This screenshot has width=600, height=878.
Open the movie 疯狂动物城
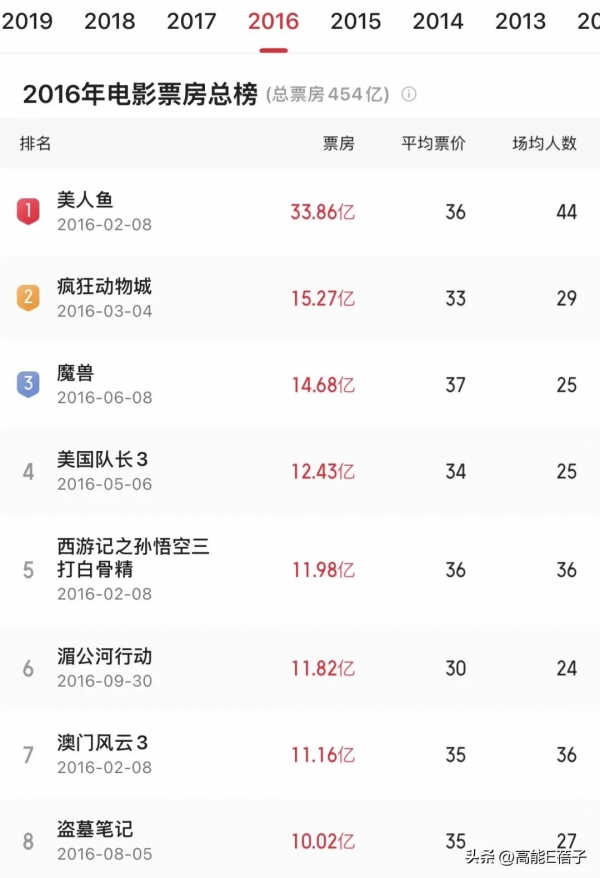coord(104,286)
